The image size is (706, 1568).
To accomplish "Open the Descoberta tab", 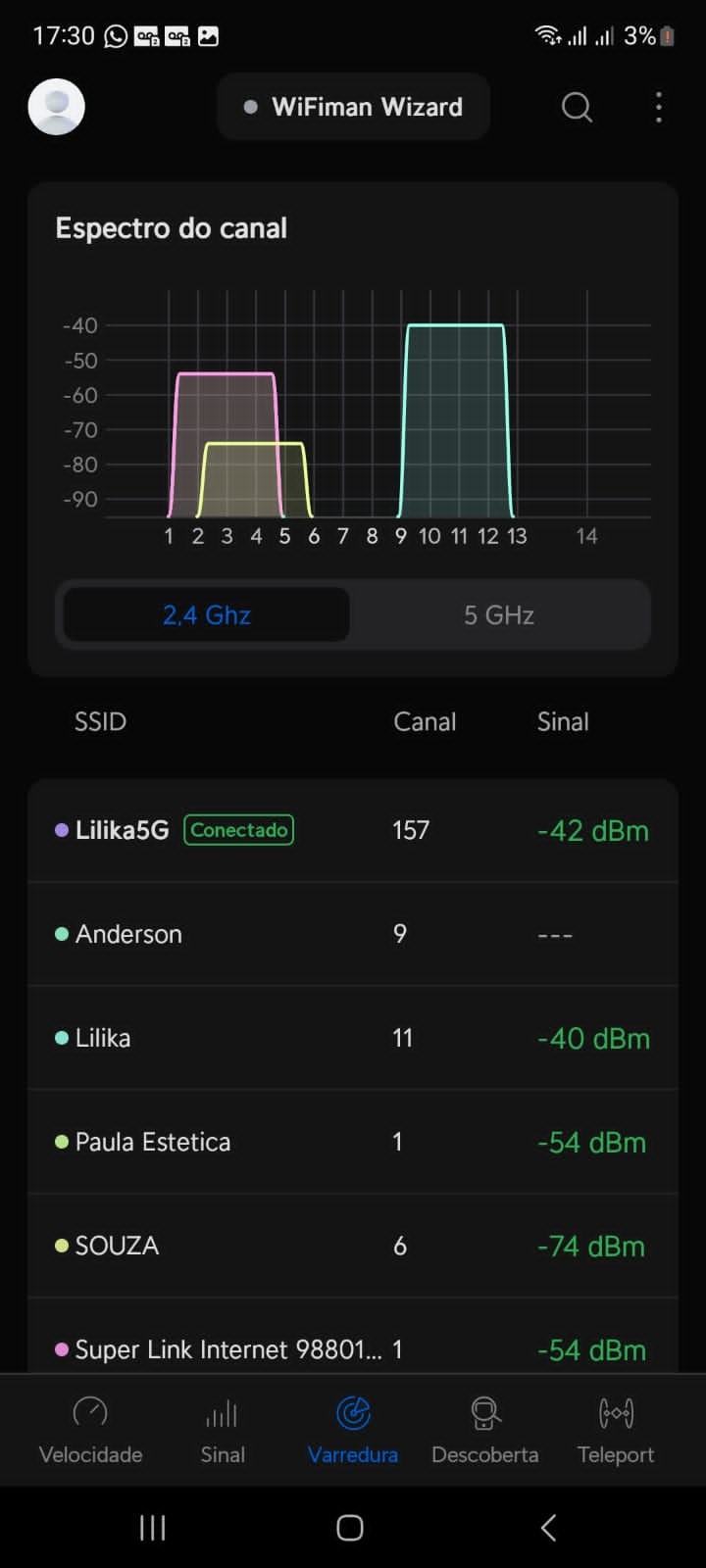I will 484,1429.
